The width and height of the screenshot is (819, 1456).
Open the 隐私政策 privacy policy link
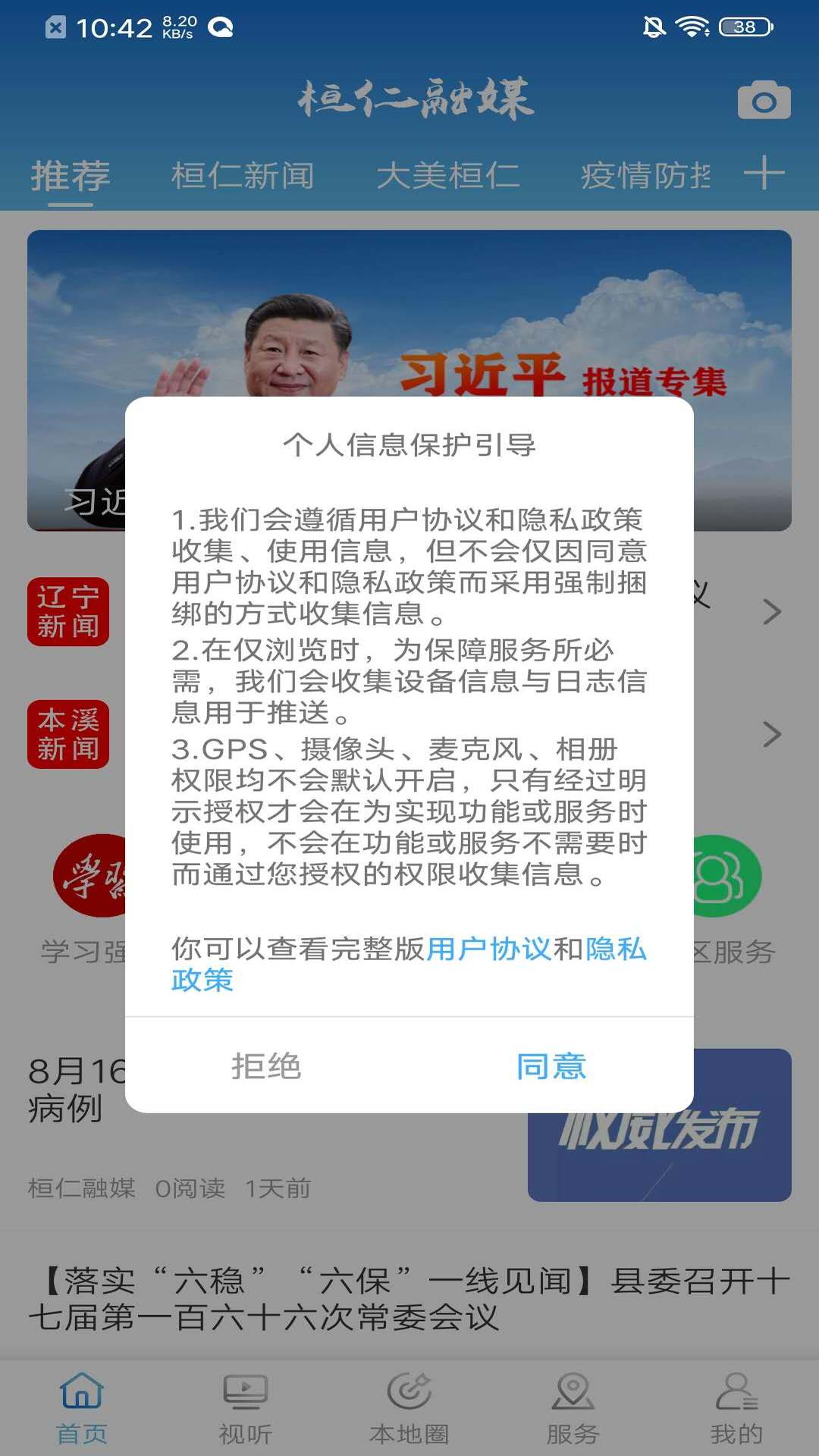(x=614, y=948)
